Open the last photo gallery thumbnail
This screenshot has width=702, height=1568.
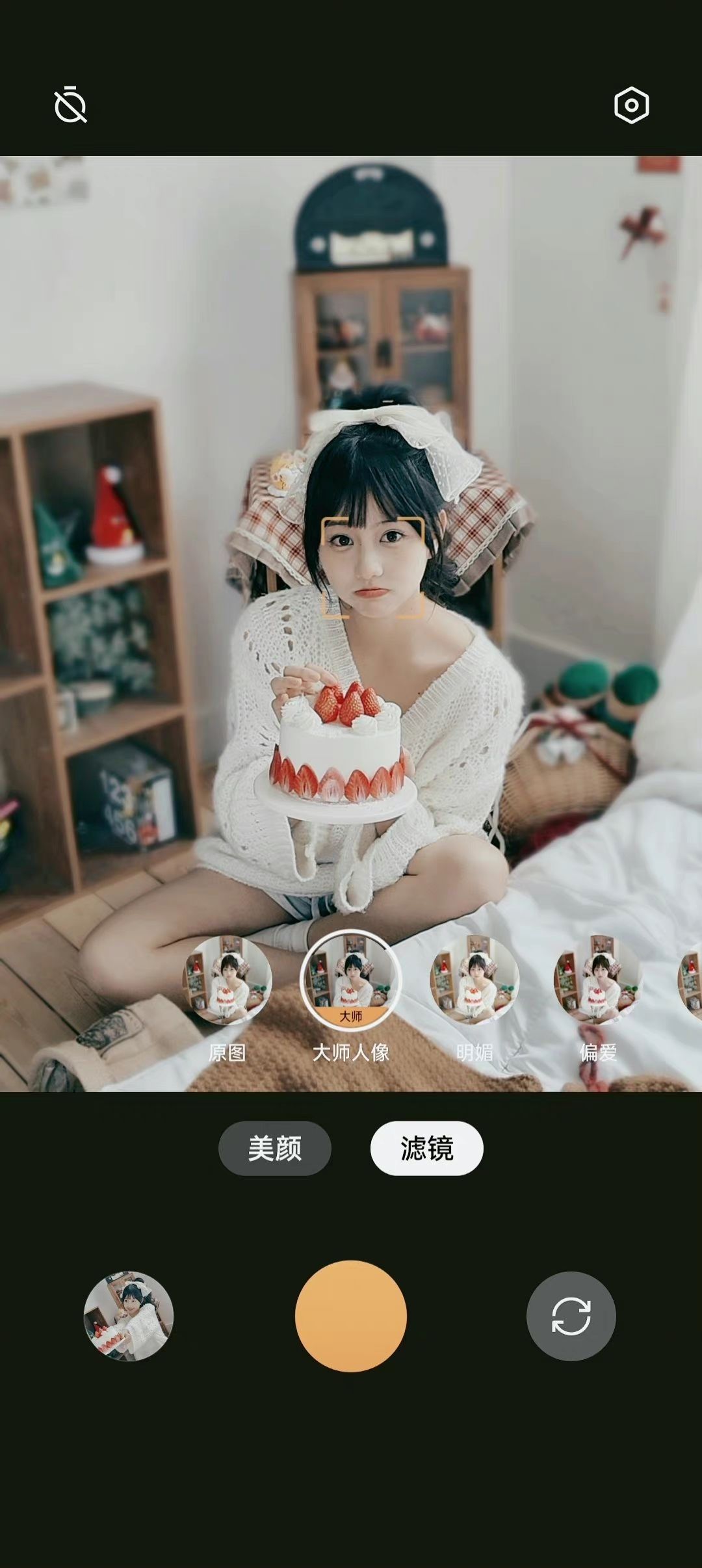[129, 1316]
